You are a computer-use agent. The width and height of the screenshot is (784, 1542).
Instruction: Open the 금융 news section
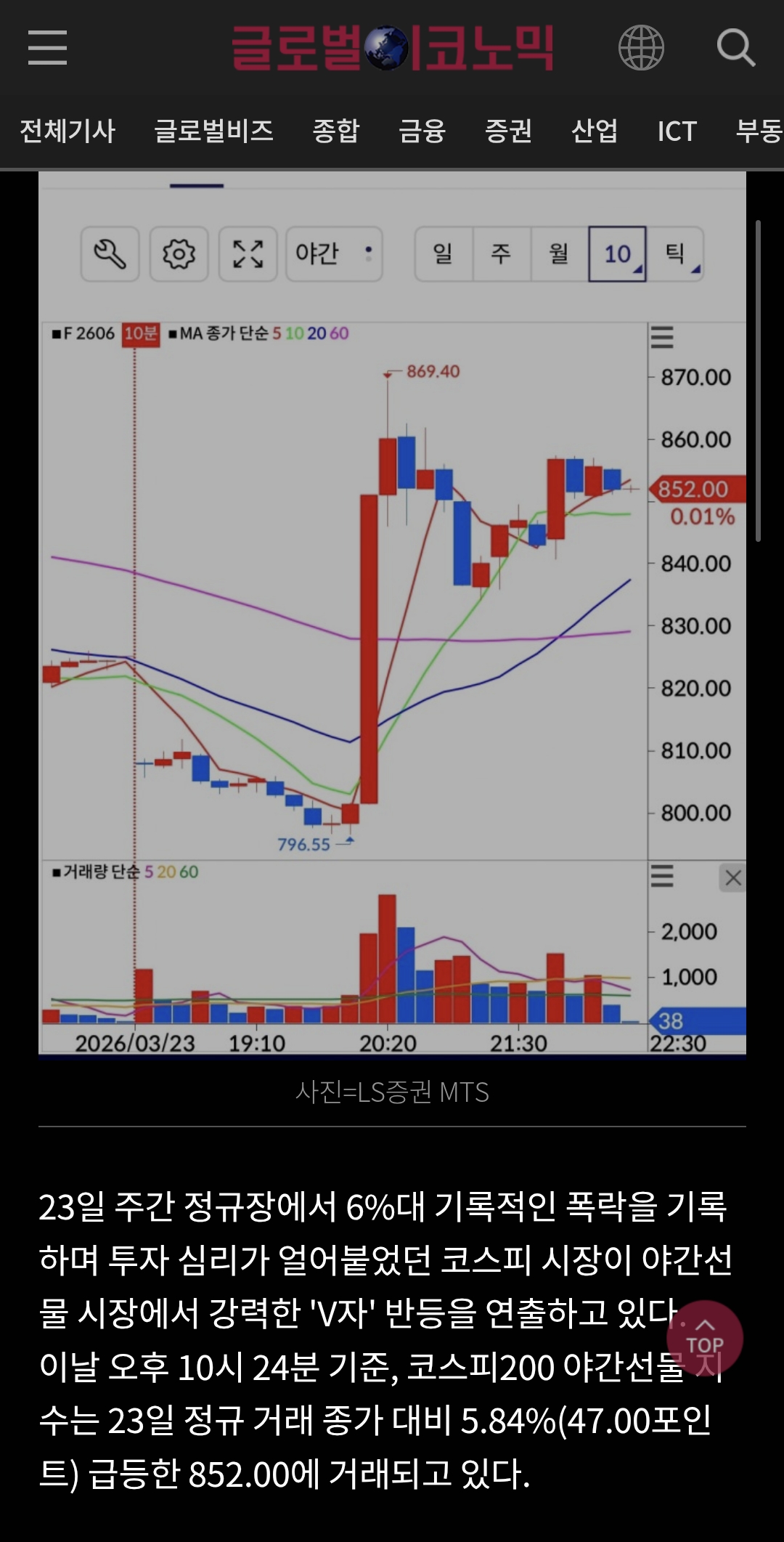pyautogui.click(x=422, y=131)
